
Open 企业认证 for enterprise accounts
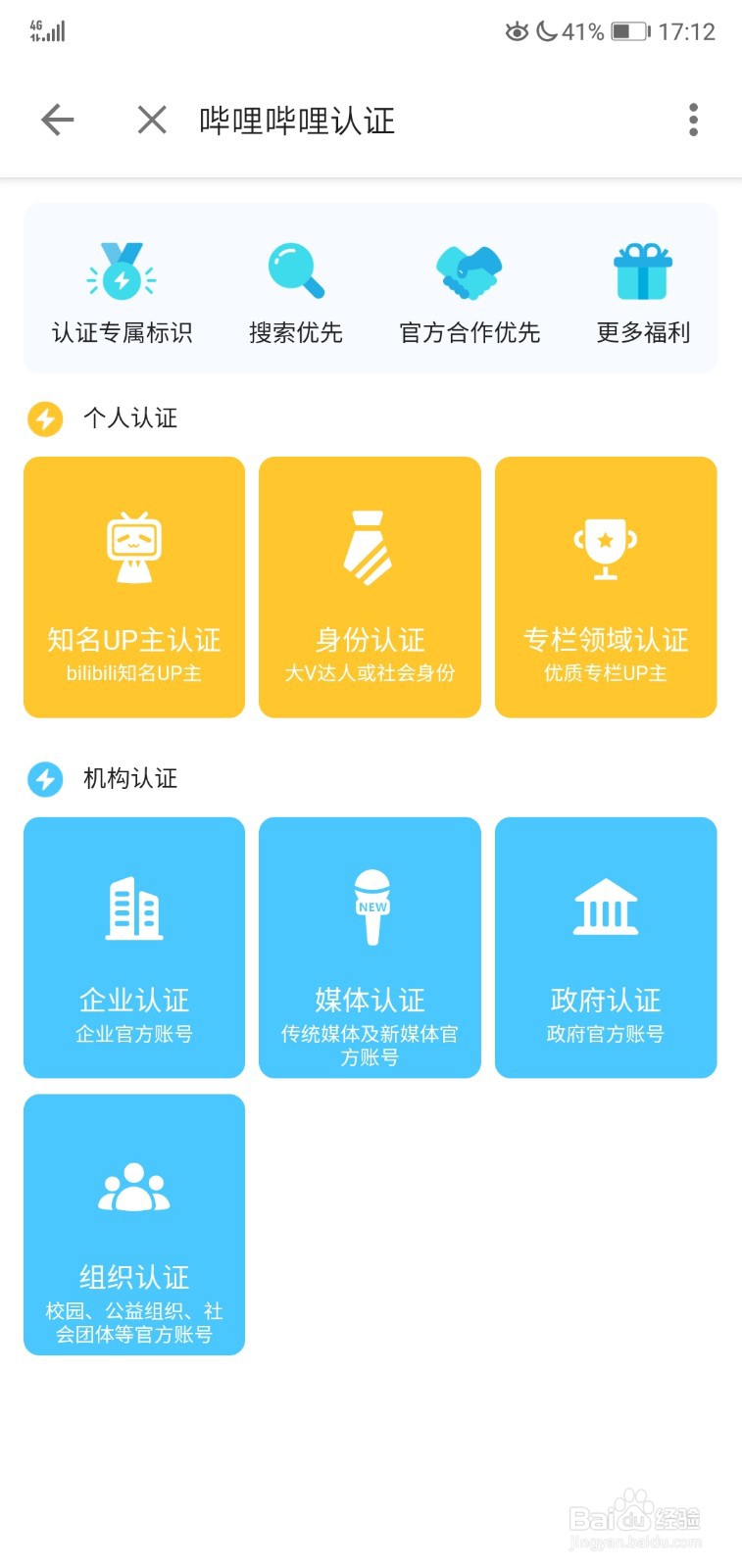click(134, 948)
